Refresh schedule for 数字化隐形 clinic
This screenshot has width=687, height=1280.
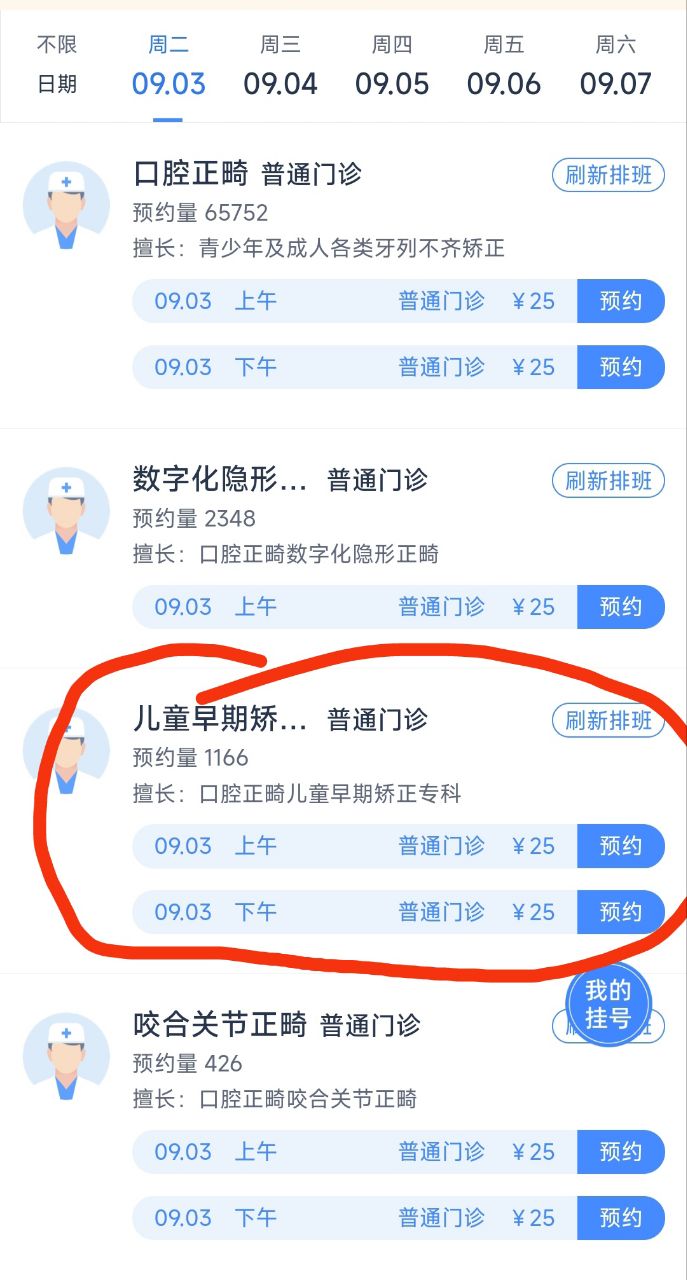pyautogui.click(x=608, y=480)
